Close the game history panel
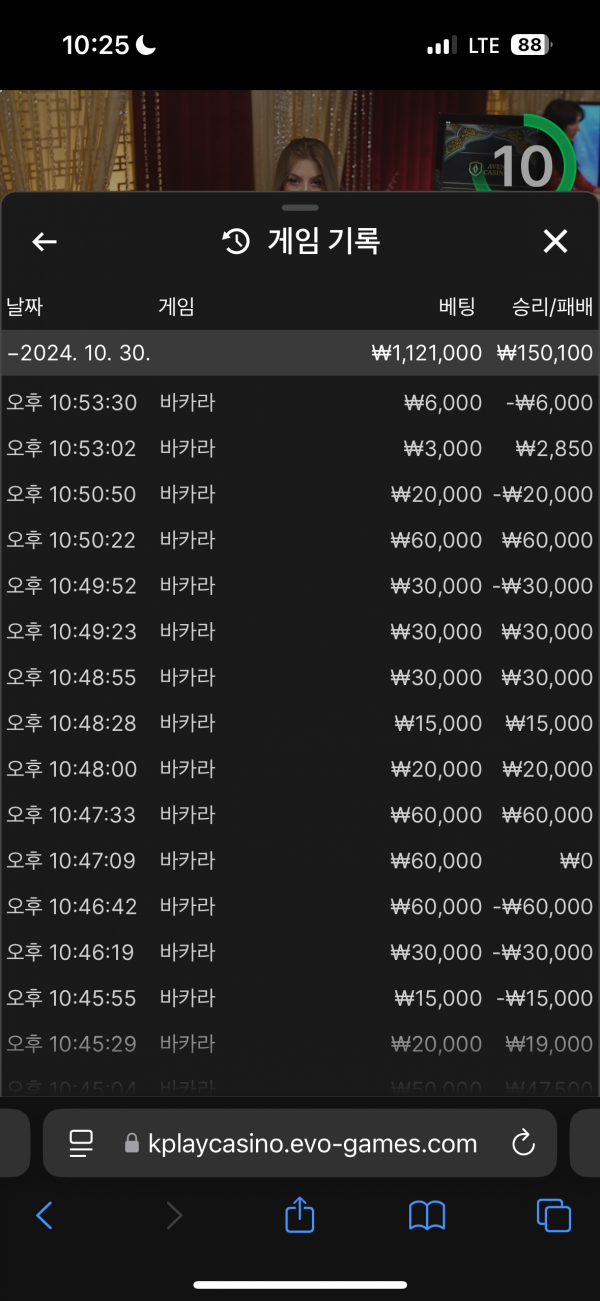This screenshot has width=600, height=1301. pos(555,241)
